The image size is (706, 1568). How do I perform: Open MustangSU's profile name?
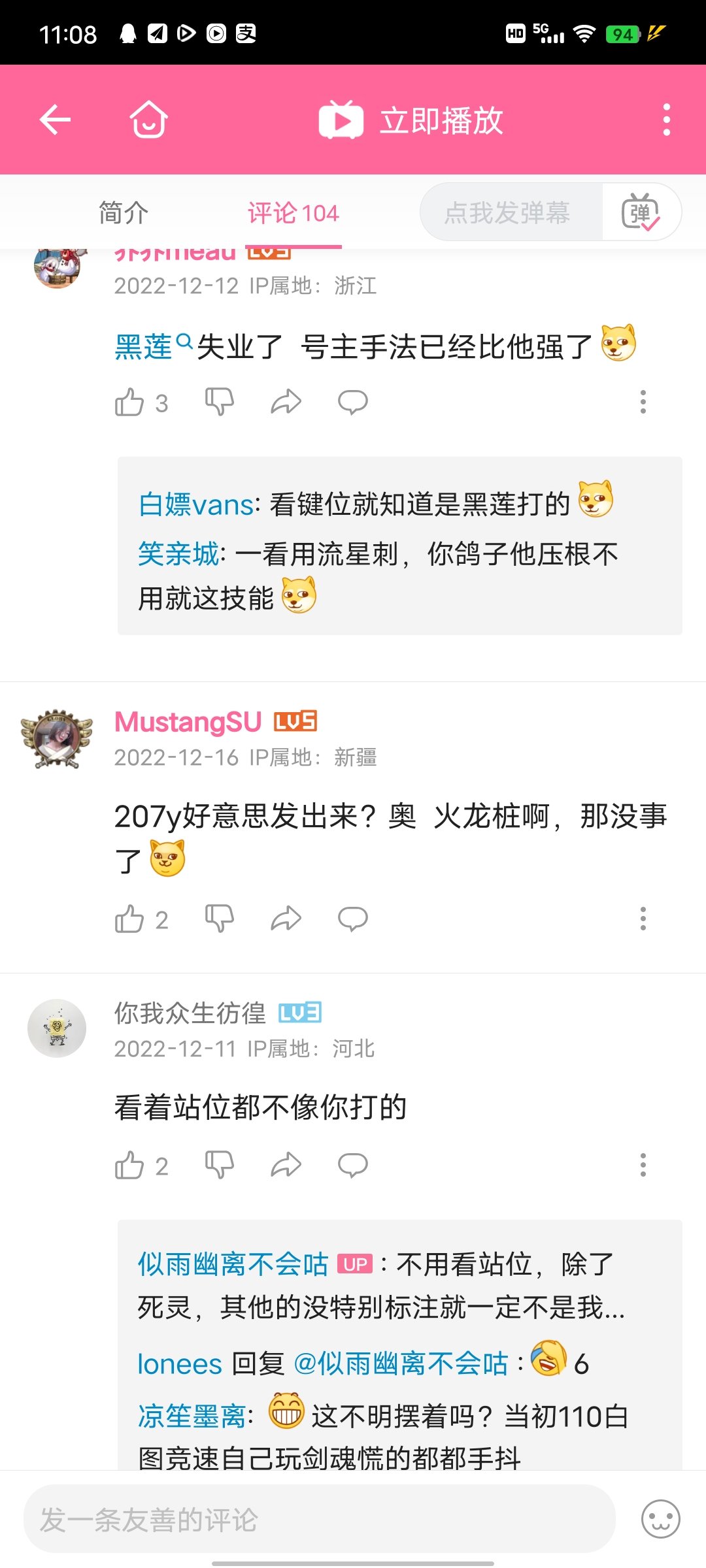pos(188,722)
